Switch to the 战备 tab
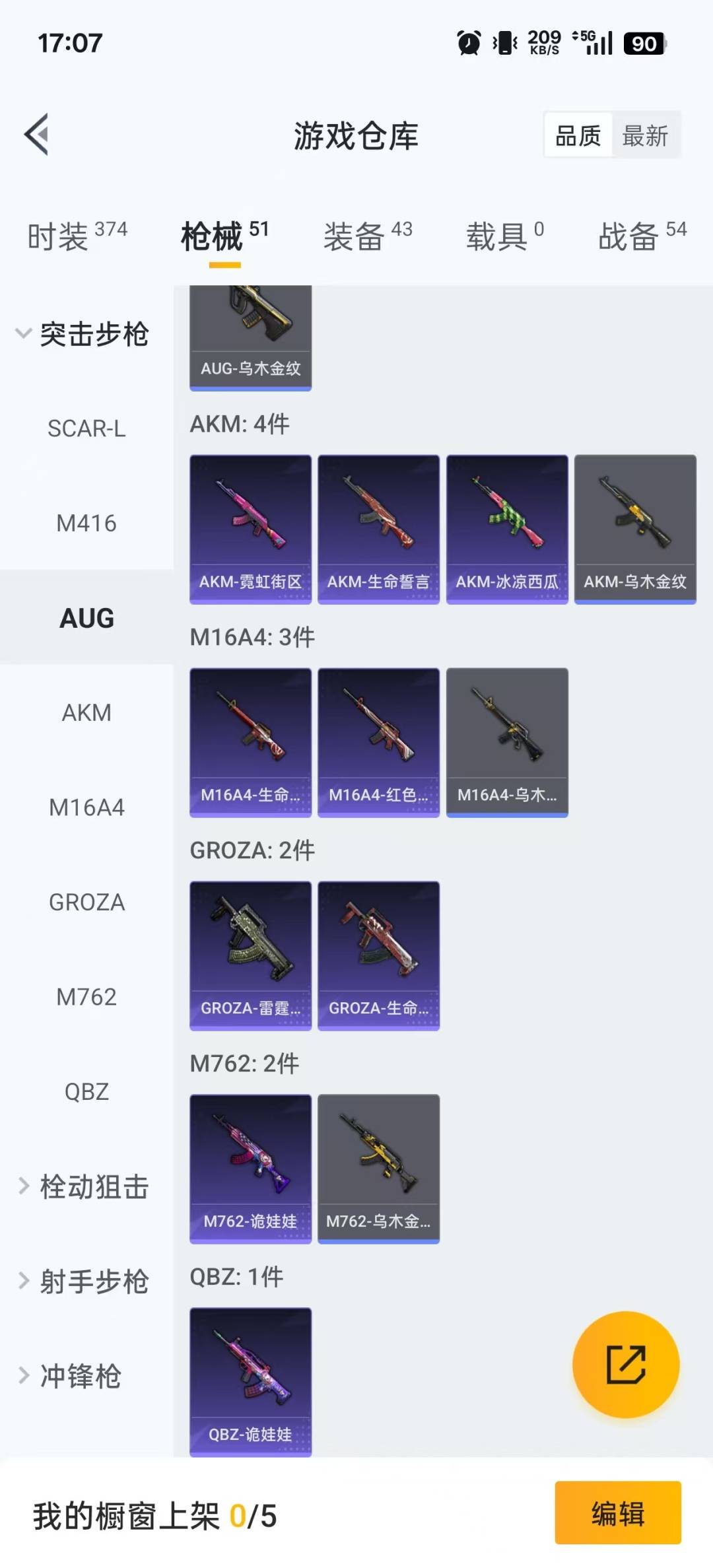Image resolution: width=713 pixels, height=1568 pixels. [x=642, y=236]
